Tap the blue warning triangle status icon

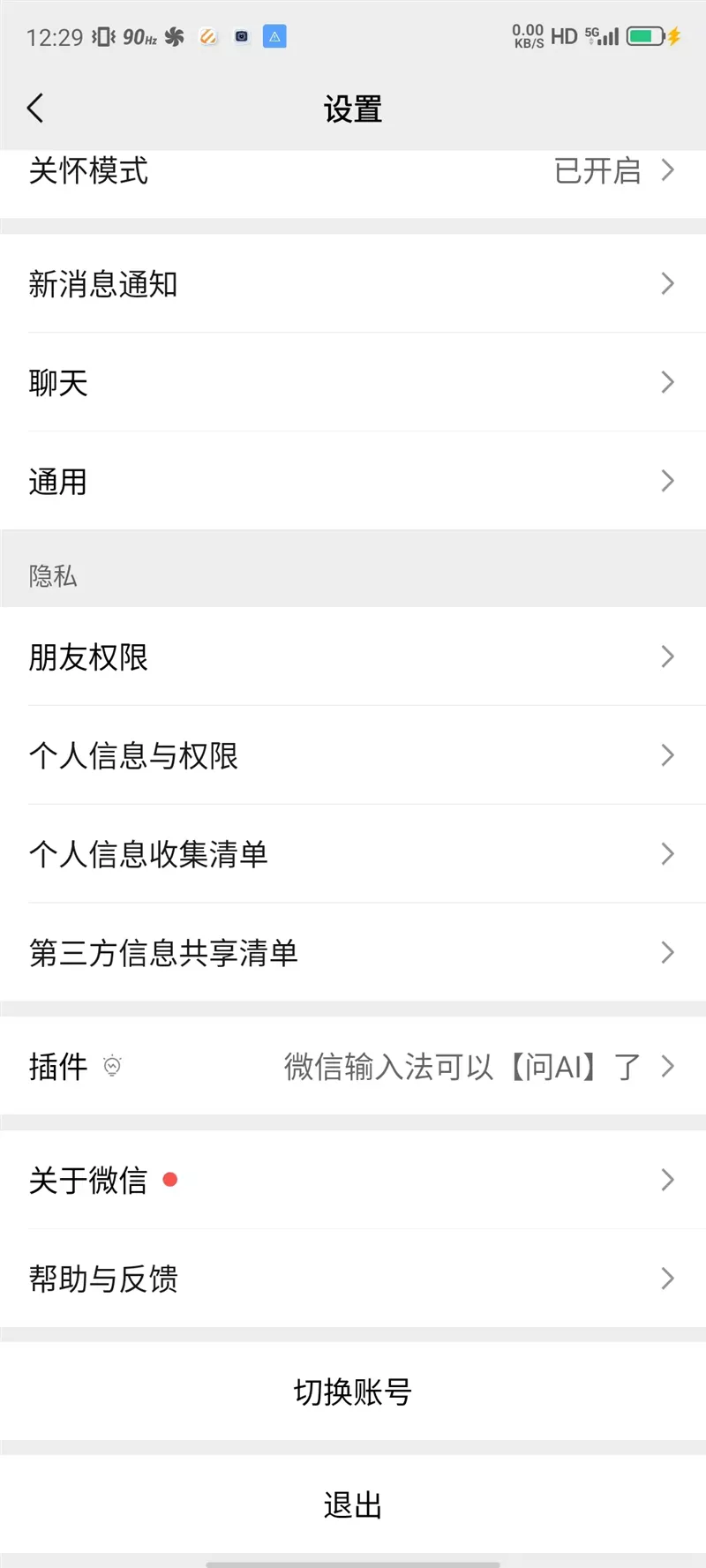click(274, 36)
